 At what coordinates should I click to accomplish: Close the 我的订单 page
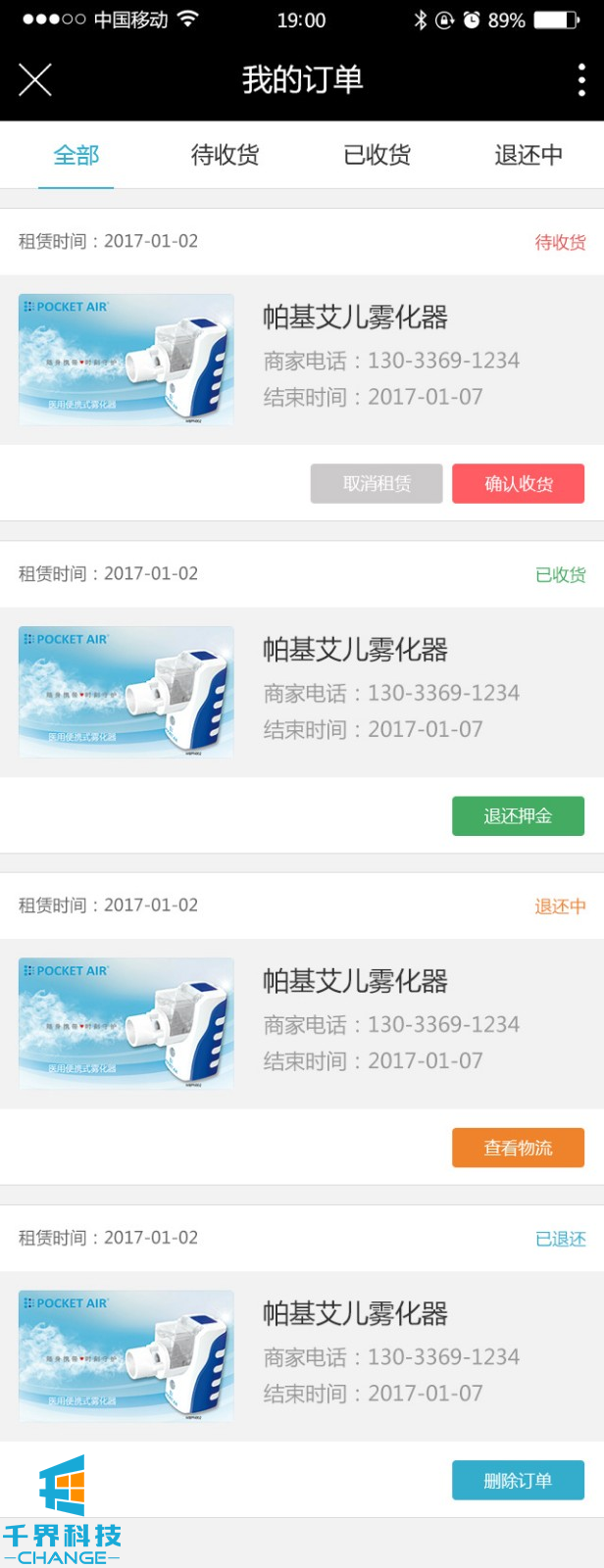[35, 79]
